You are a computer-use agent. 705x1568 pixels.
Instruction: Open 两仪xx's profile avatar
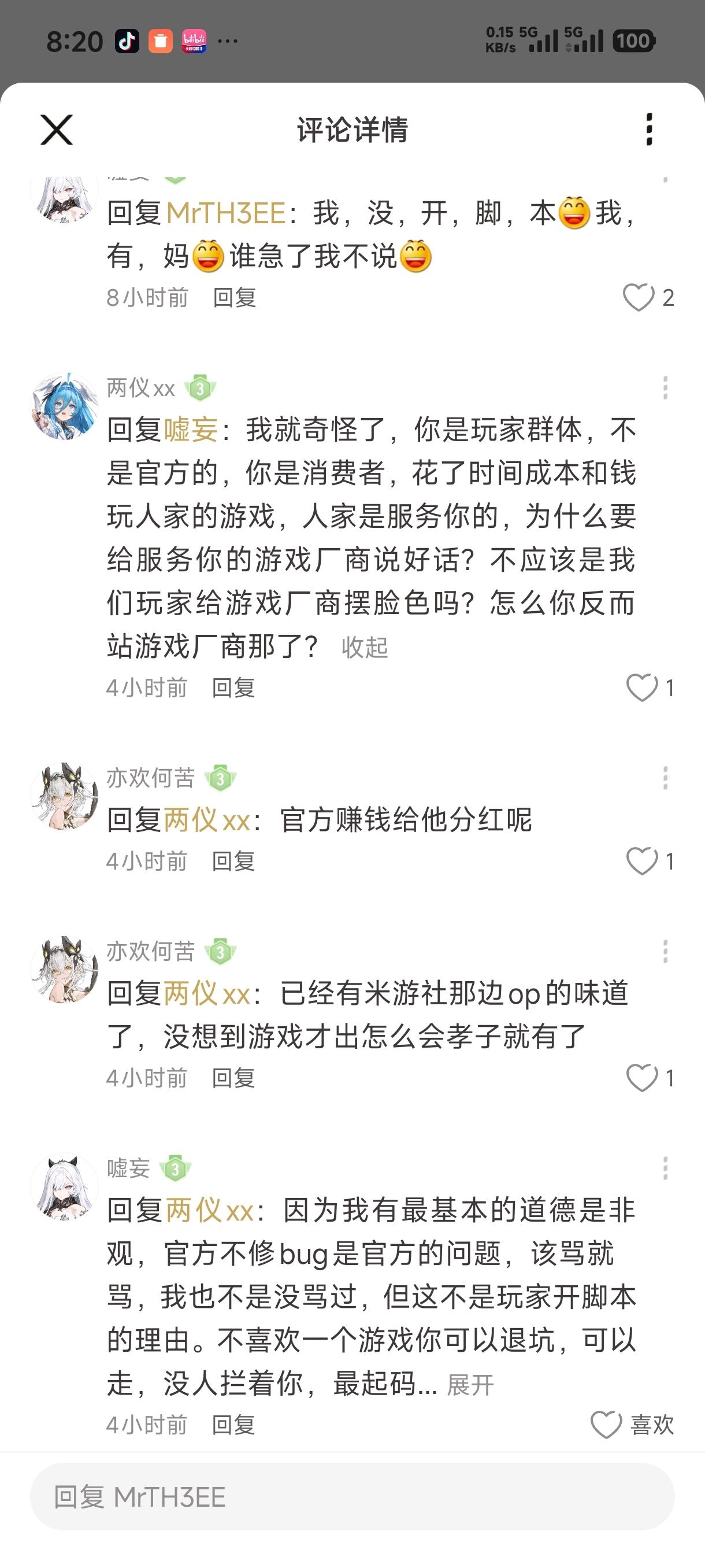coord(64,406)
